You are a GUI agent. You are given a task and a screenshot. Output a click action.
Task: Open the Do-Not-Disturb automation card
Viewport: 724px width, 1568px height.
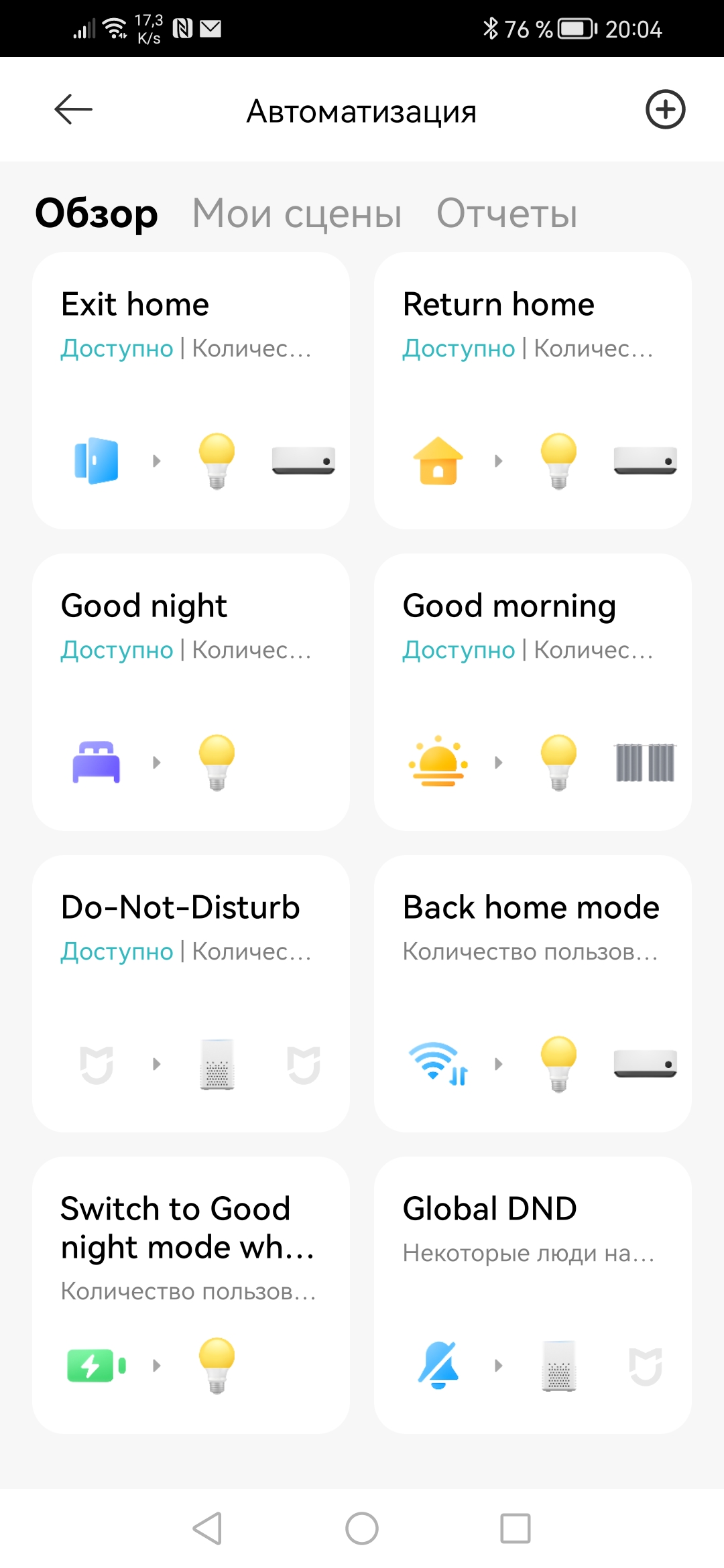191,994
